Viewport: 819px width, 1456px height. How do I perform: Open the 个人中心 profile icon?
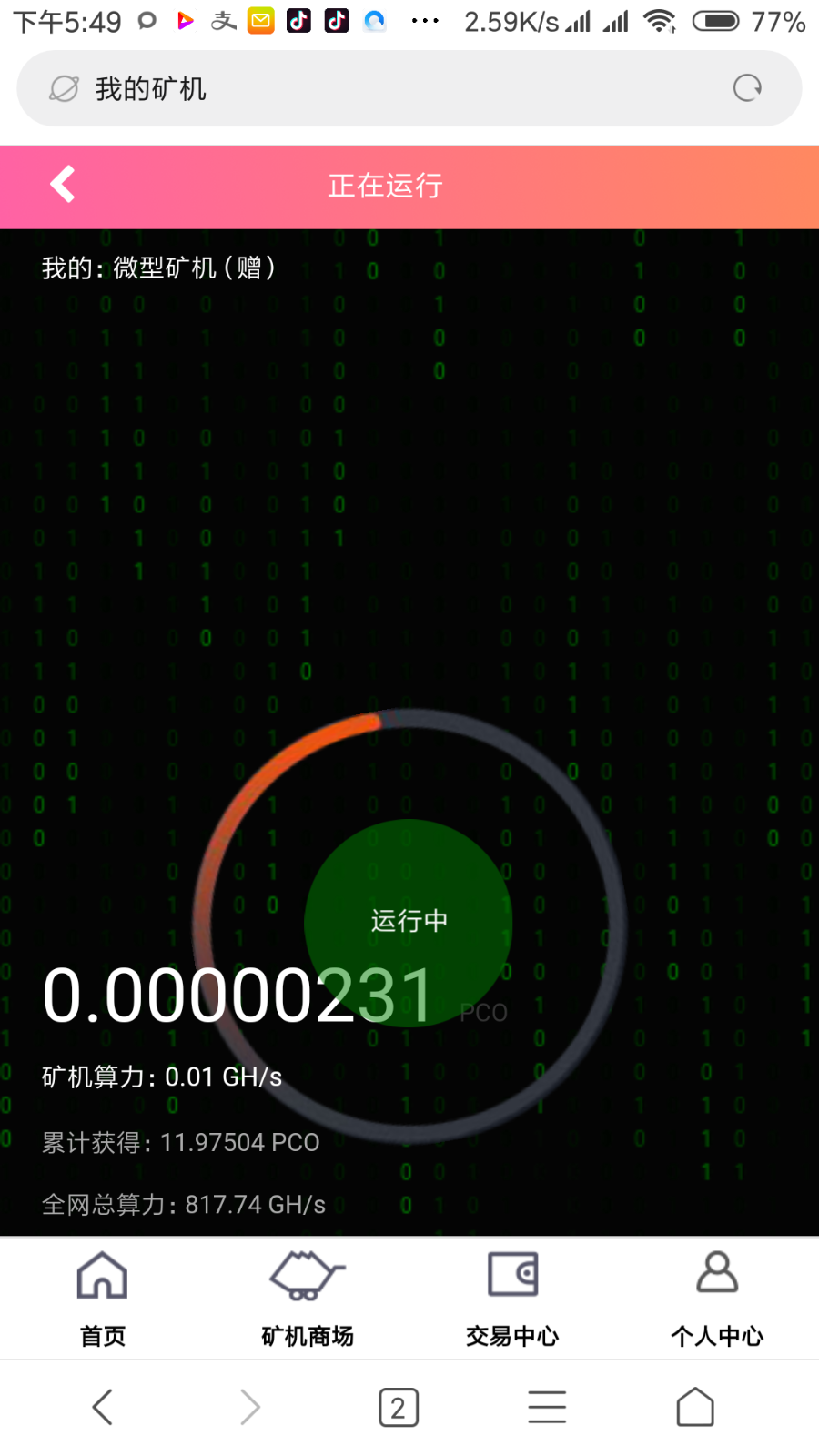717,1274
